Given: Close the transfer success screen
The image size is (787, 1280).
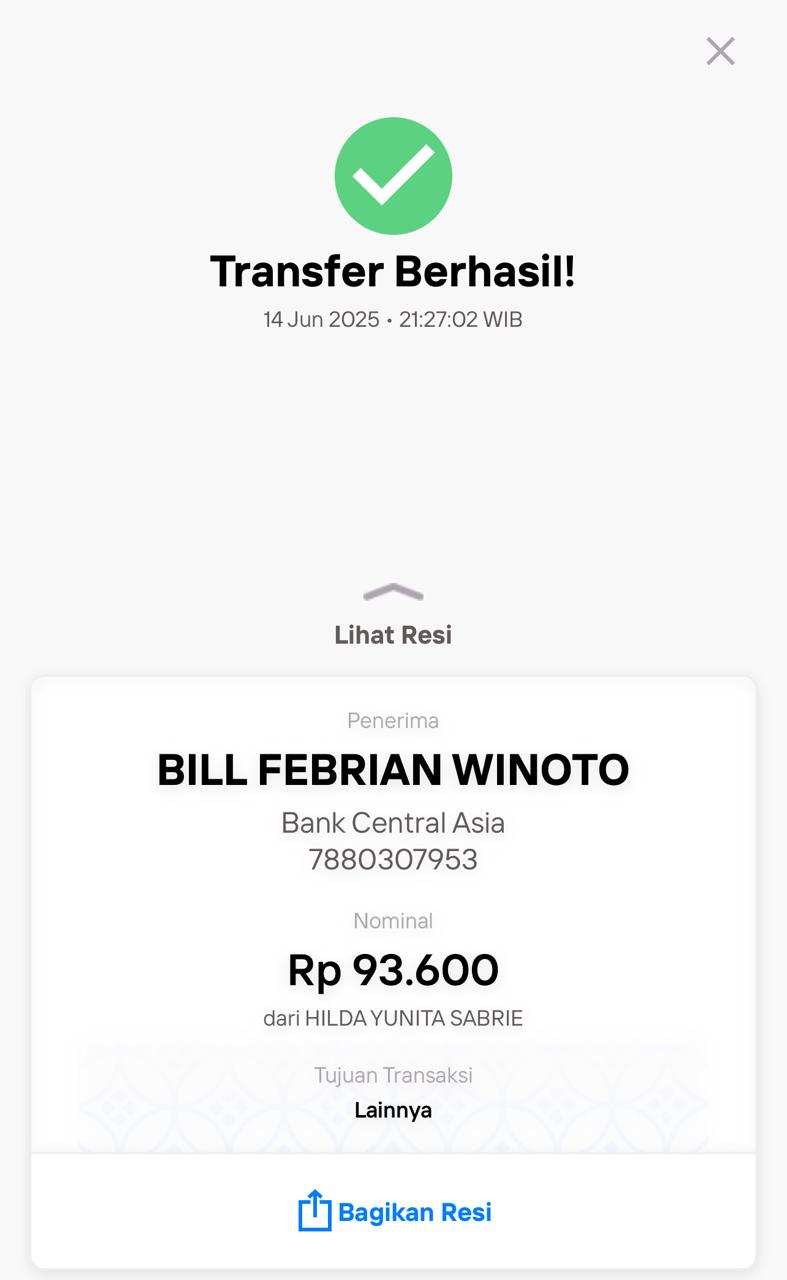Looking at the screenshot, I should (x=720, y=51).
